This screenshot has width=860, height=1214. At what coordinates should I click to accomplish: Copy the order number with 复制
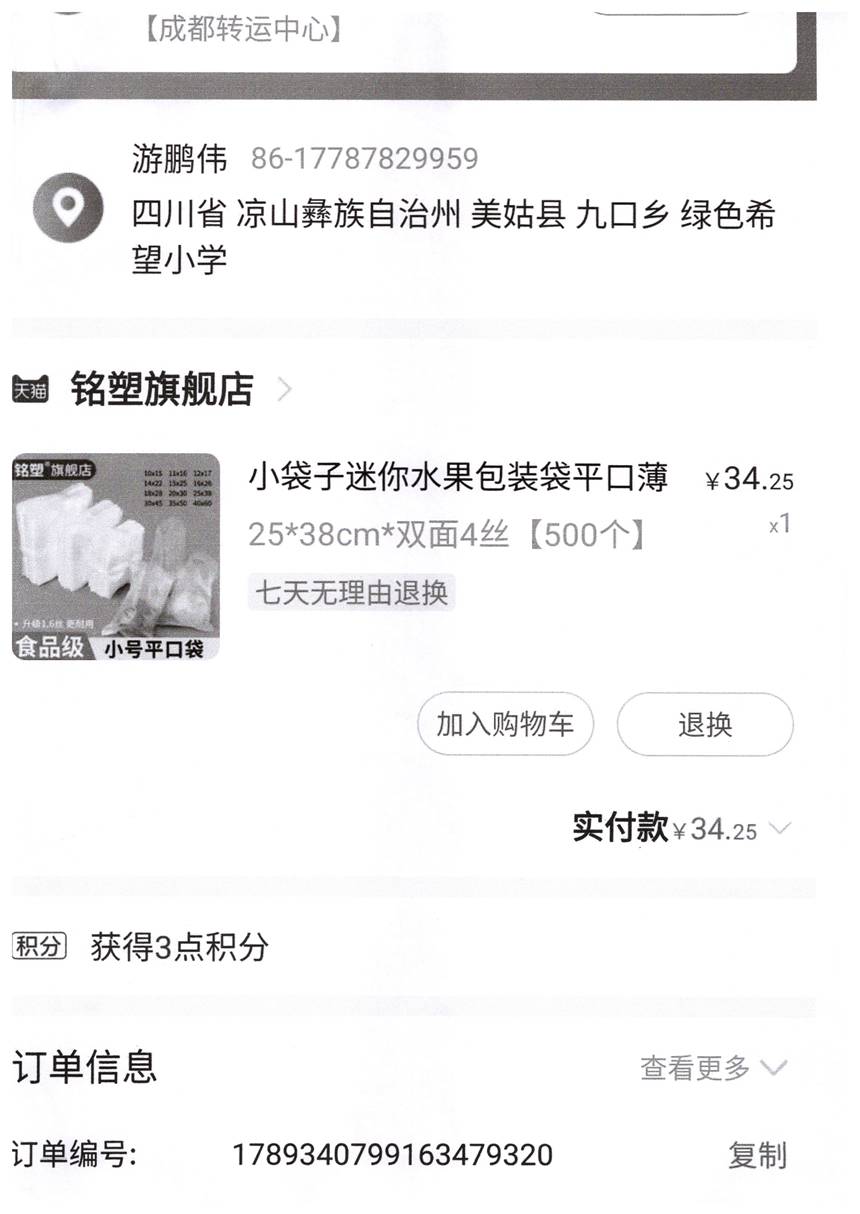(756, 1155)
